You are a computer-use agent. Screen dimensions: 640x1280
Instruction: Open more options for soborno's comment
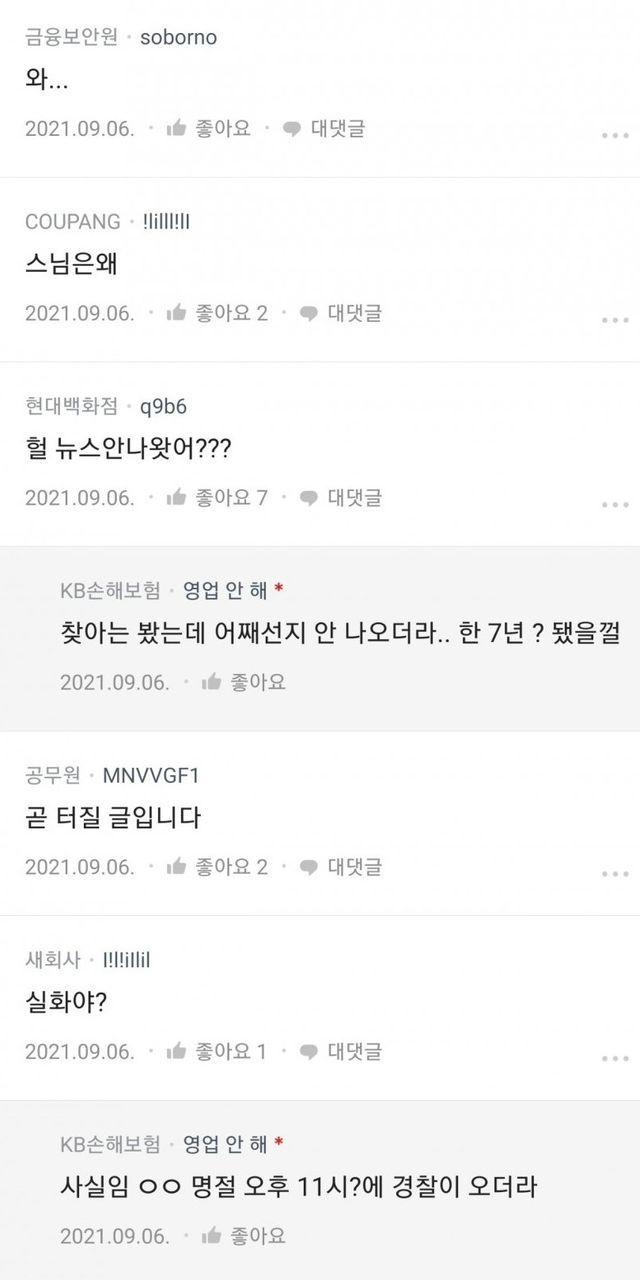tap(614, 135)
